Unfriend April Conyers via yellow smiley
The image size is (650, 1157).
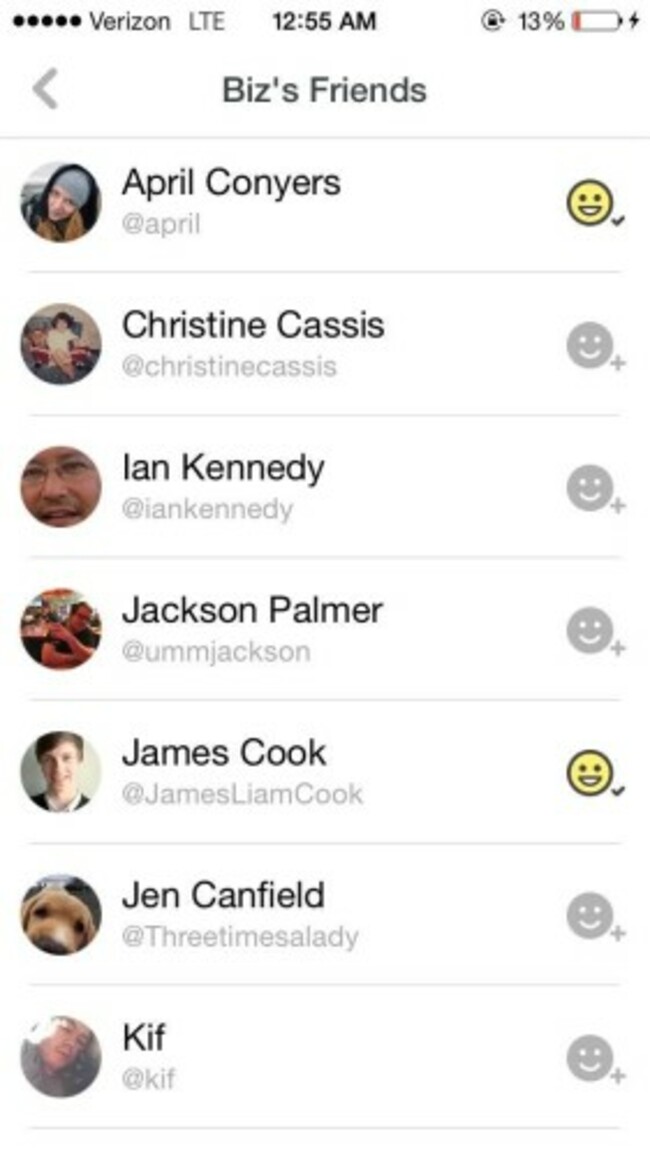click(x=591, y=204)
